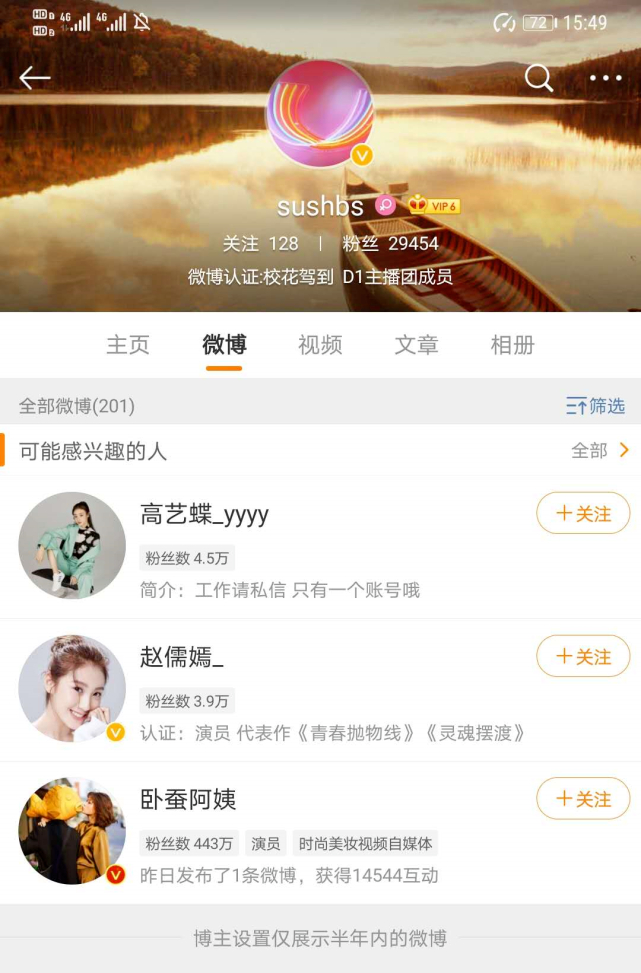Switch to the 相册 tab

(x=512, y=345)
